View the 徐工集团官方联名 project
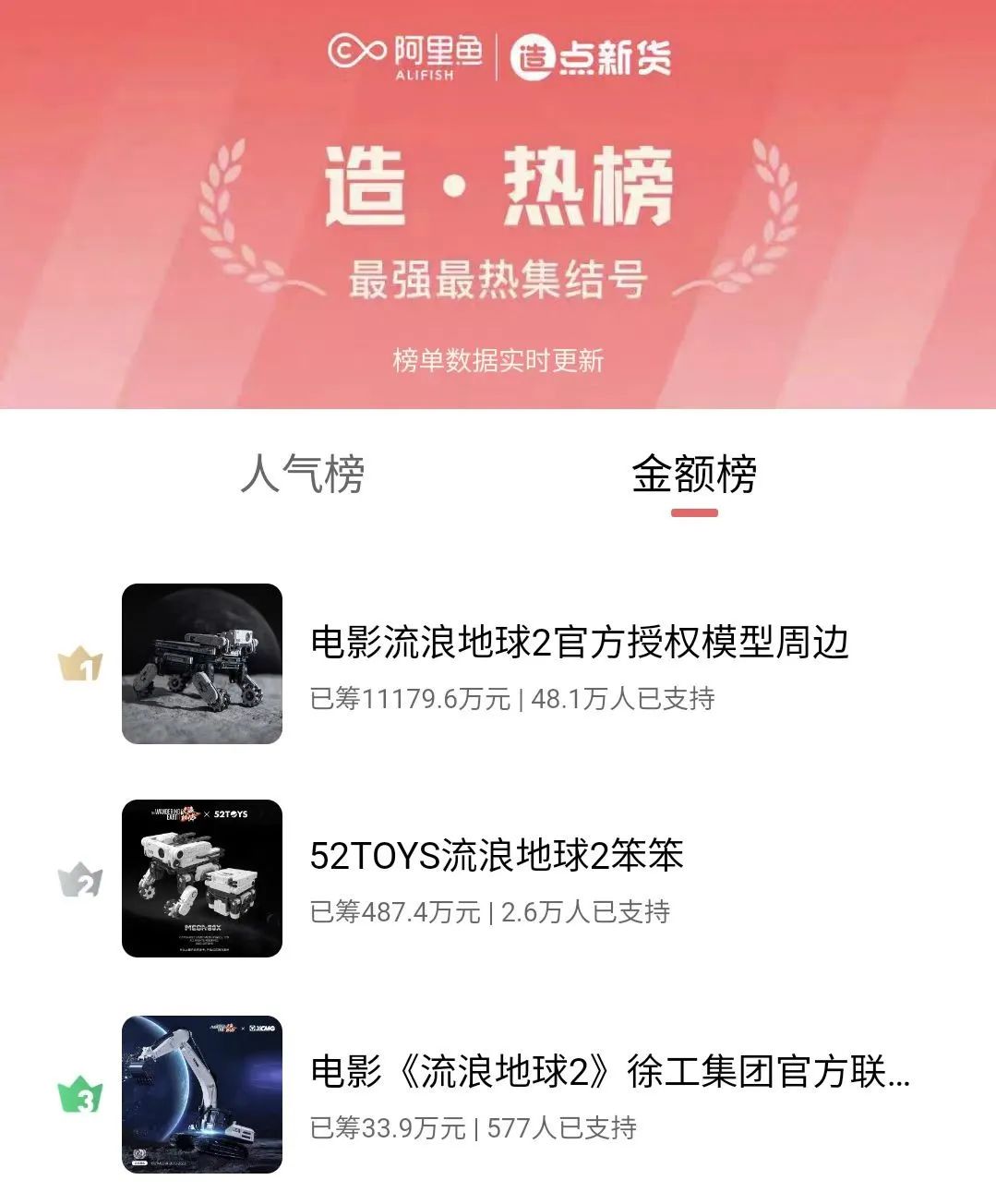 609,1072
